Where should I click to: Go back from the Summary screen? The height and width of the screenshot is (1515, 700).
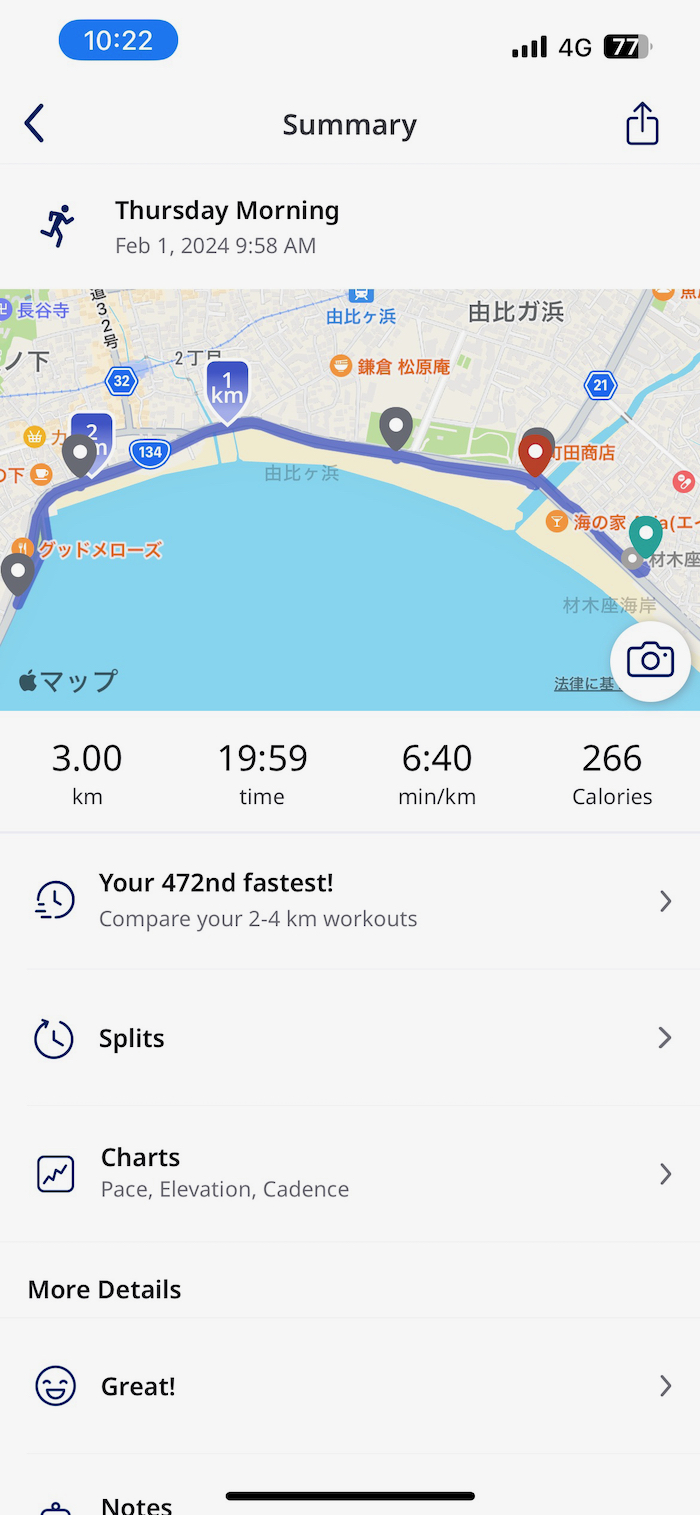35,124
